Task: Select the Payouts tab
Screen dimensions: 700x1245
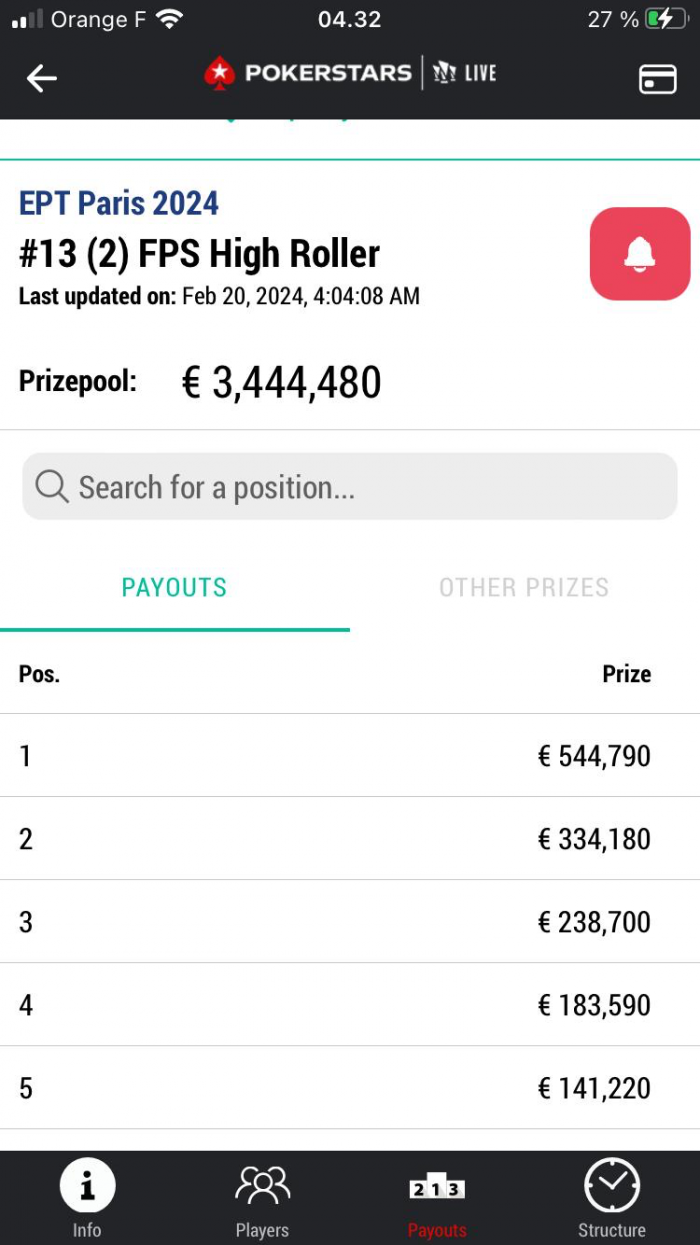Action: coord(175,587)
